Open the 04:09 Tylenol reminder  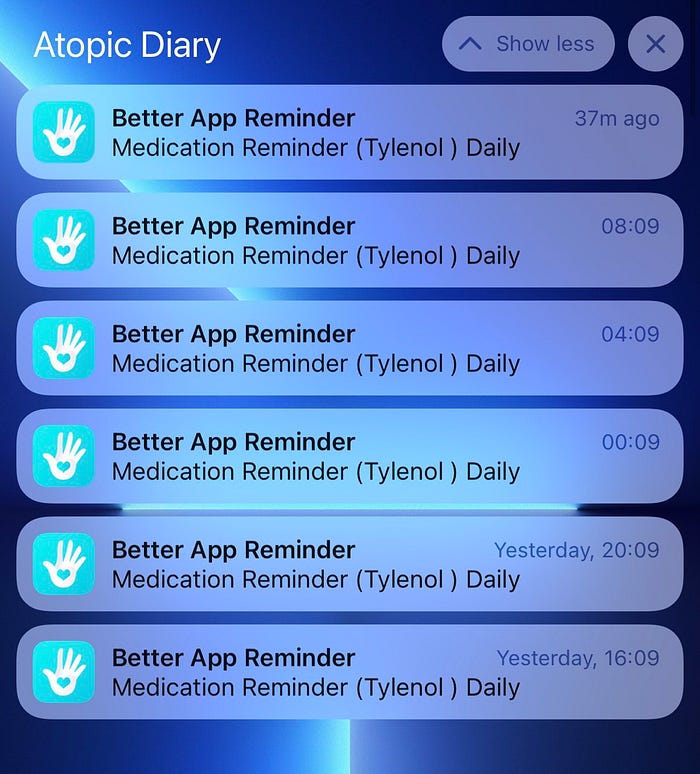[x=350, y=348]
